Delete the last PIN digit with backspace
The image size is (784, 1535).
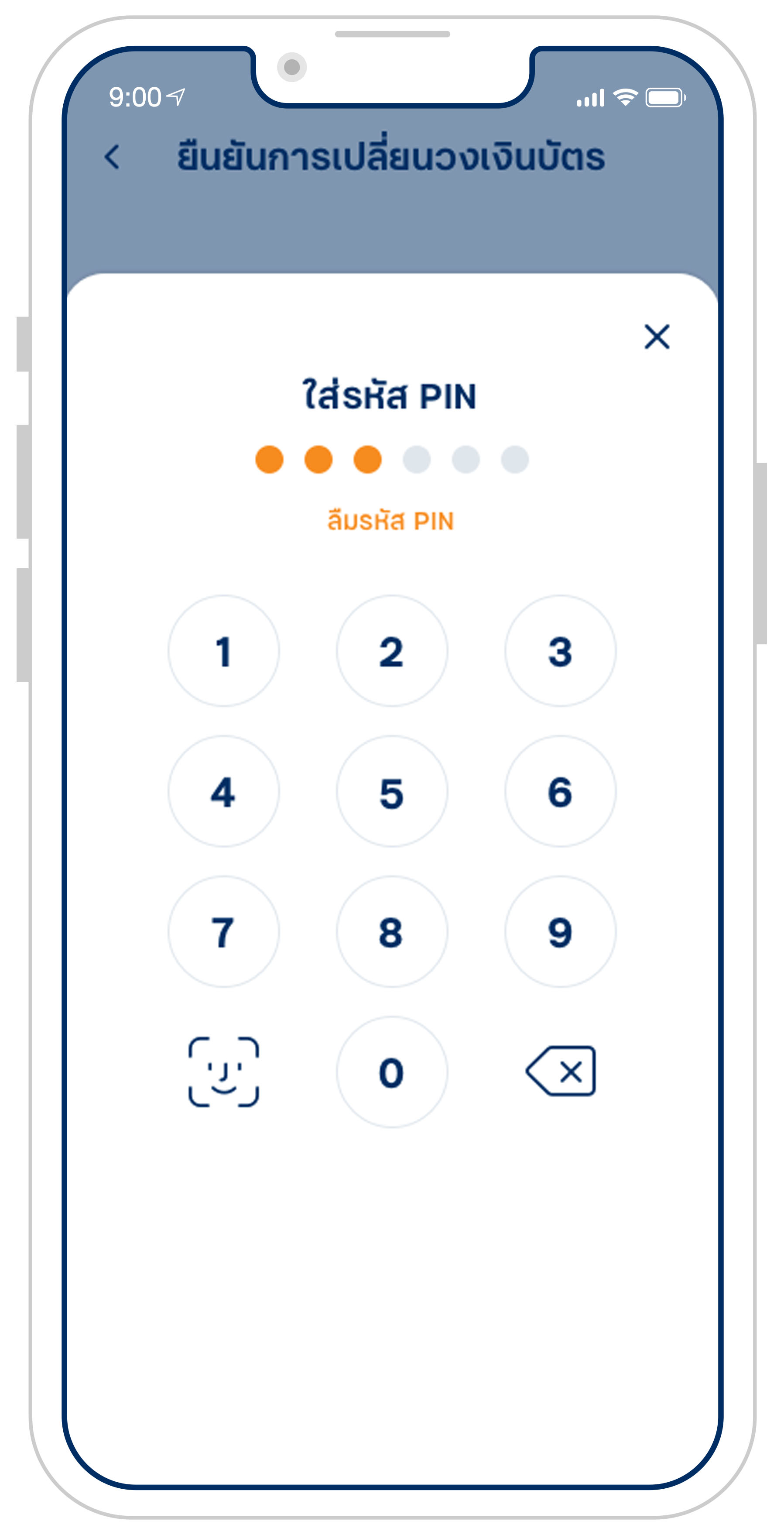[561, 1071]
